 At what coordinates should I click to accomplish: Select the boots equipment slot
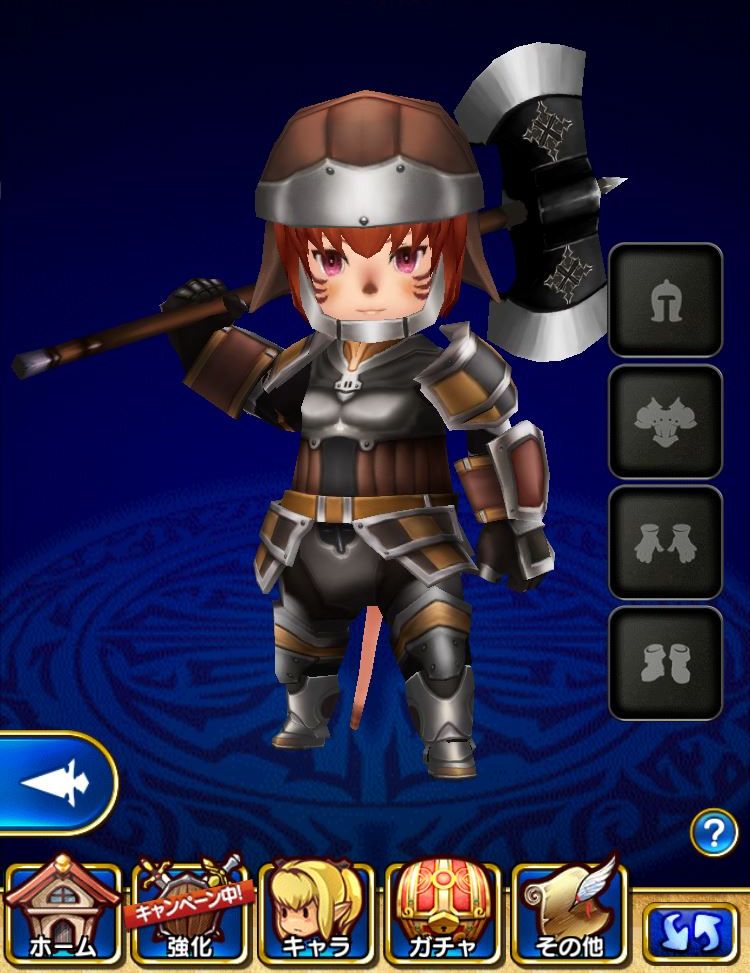click(665, 663)
